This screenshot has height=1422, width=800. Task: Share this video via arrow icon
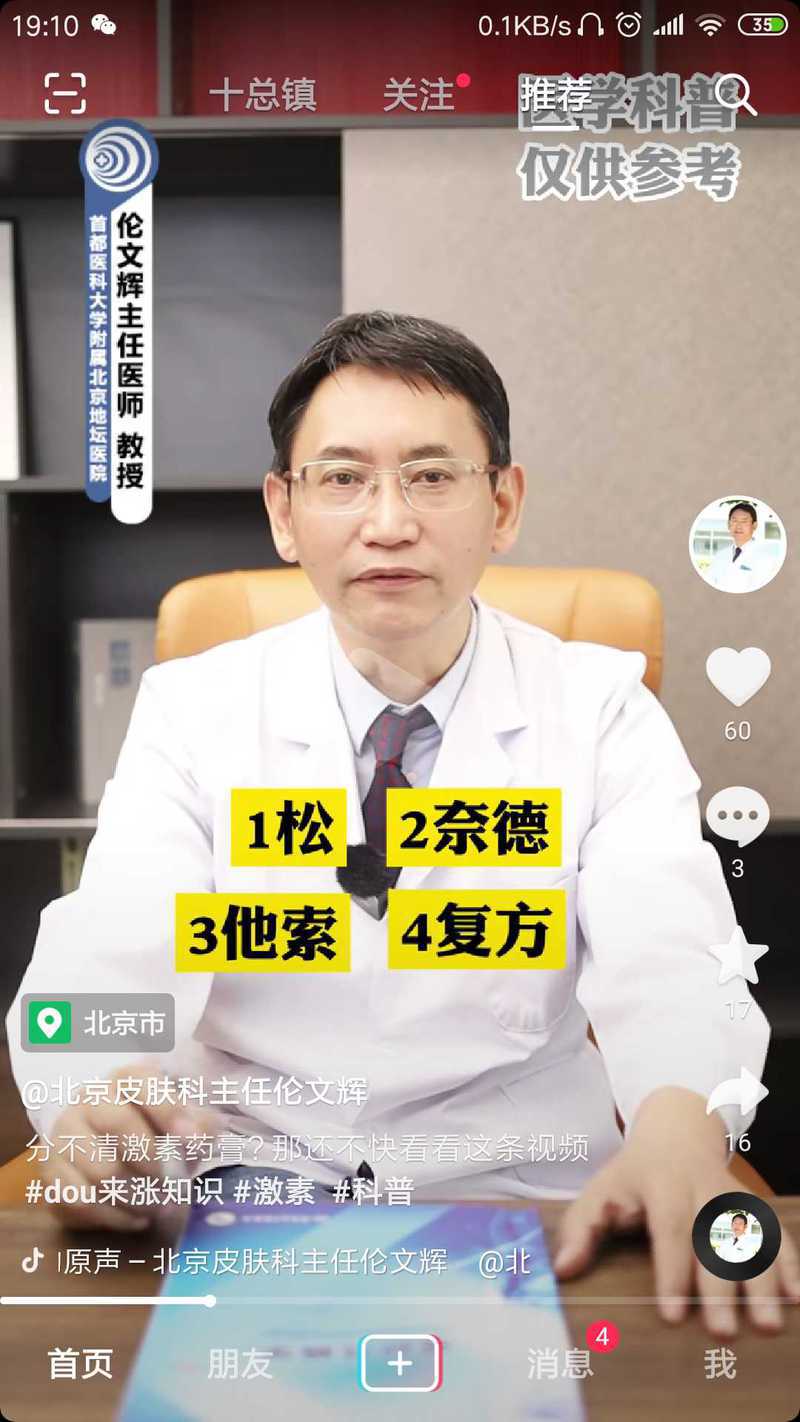tap(738, 1094)
